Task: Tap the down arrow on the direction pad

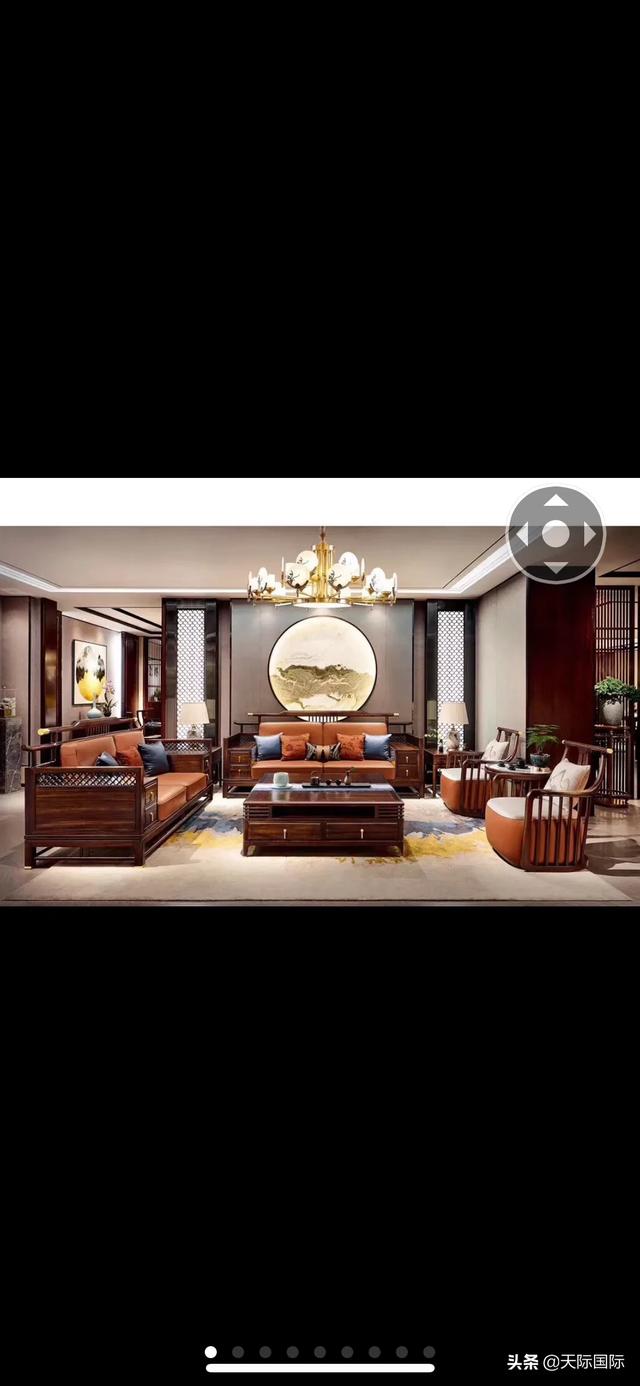Action: click(x=556, y=566)
